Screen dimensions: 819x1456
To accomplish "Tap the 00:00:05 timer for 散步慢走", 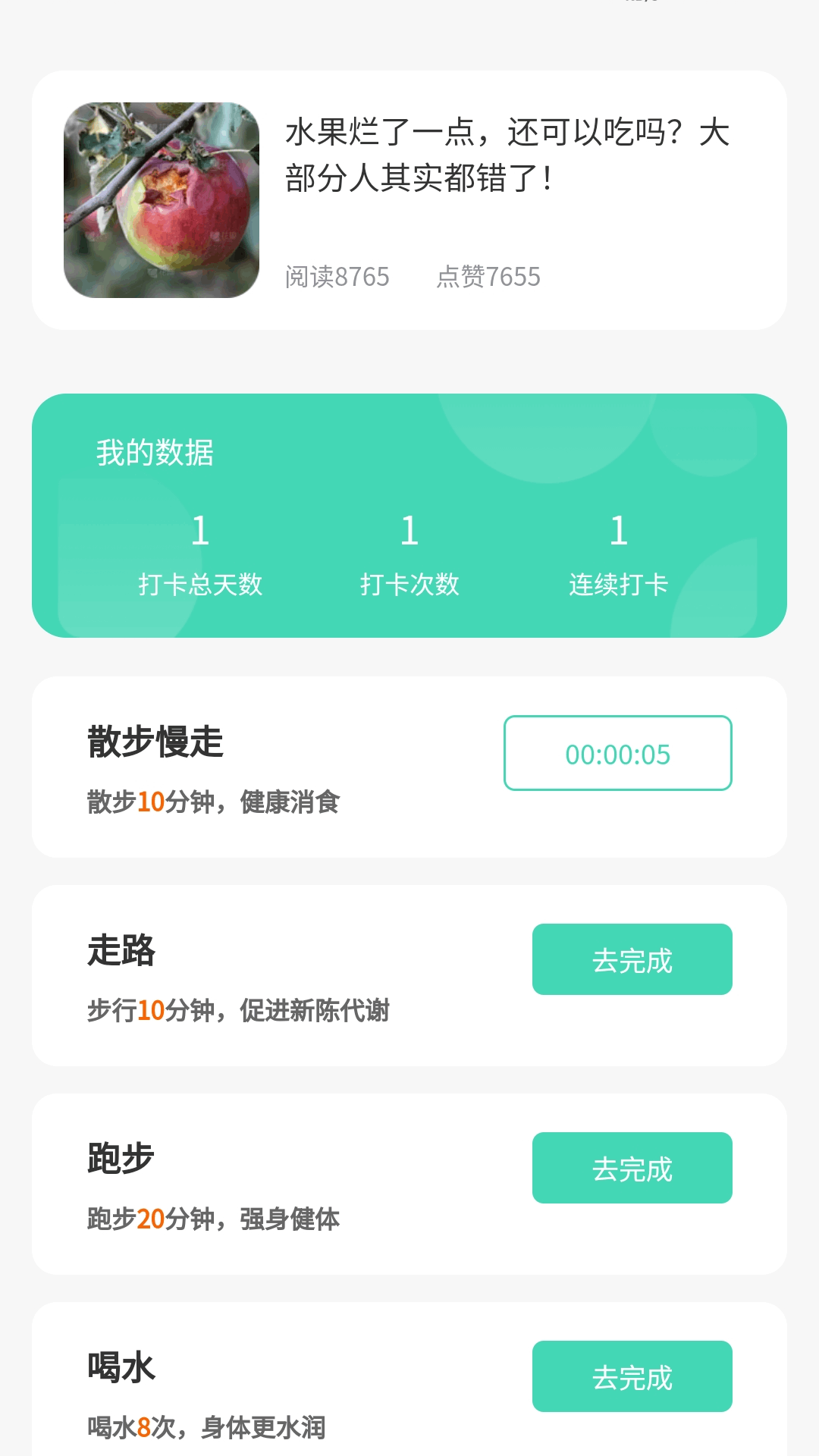I will [x=617, y=753].
